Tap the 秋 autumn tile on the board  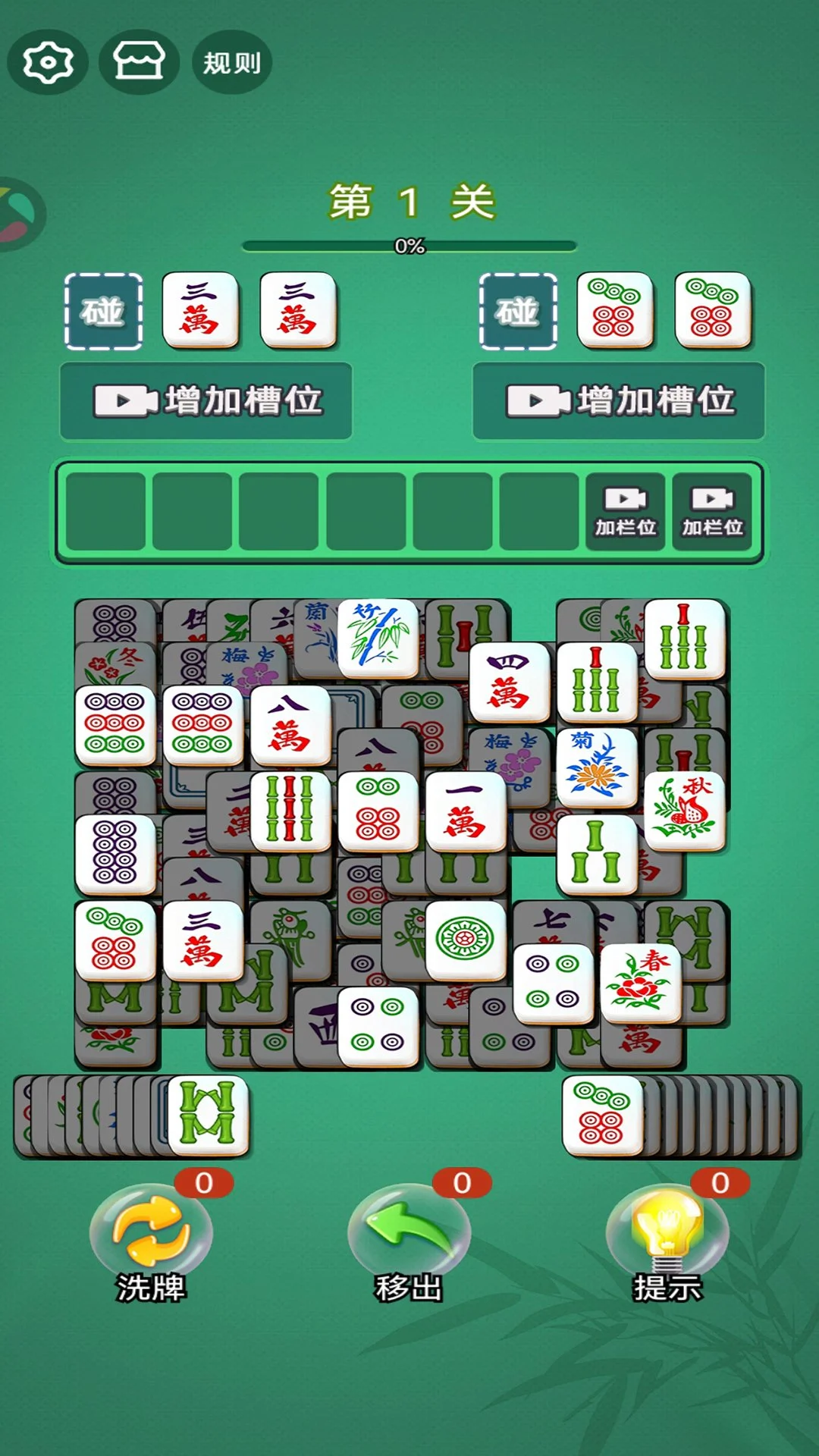tap(686, 808)
